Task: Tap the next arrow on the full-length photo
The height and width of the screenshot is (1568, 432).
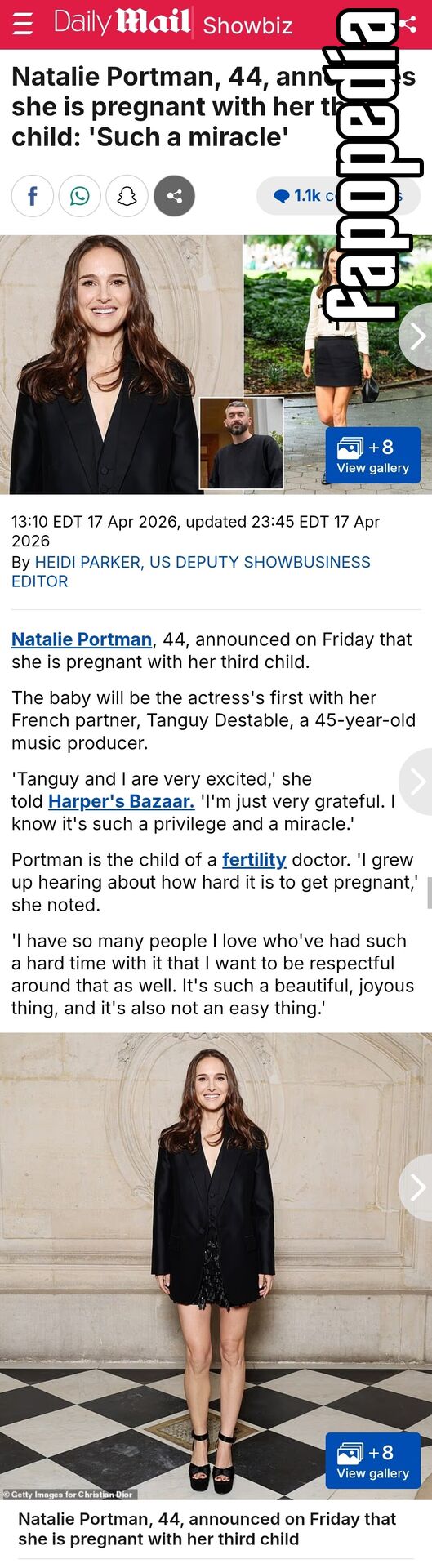Action: tap(416, 1187)
